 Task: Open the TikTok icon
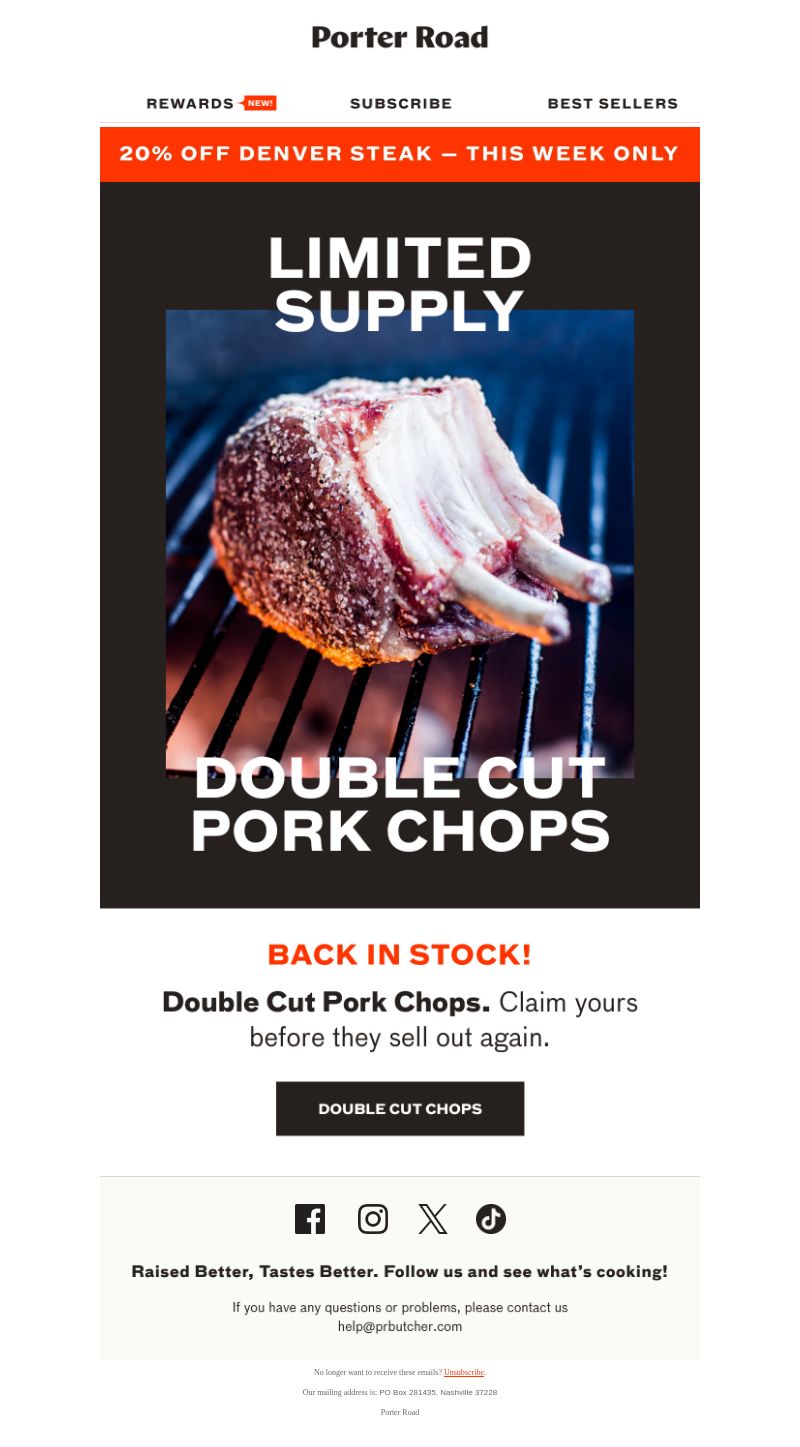pos(491,1219)
